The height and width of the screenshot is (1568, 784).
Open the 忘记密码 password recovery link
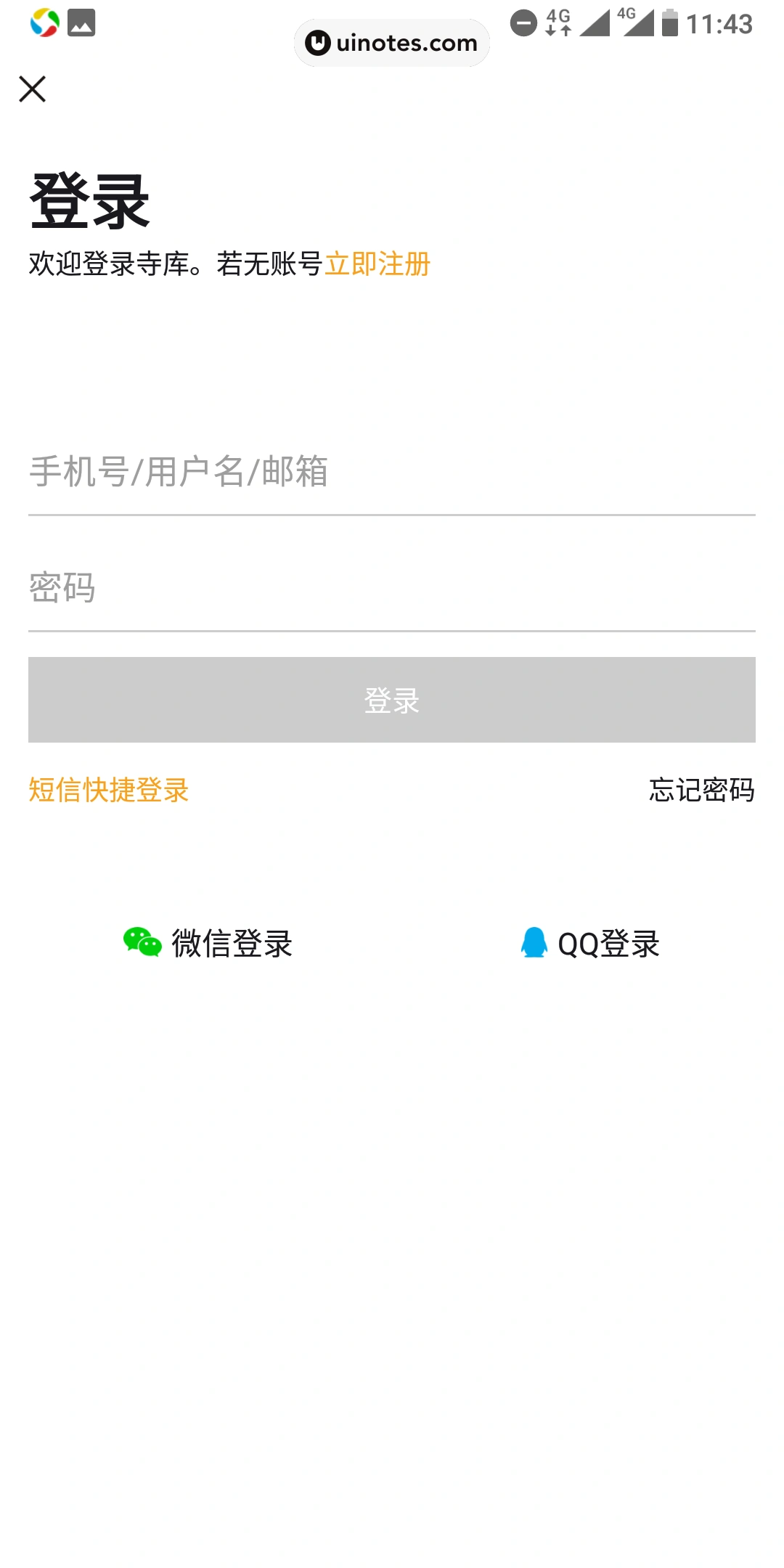coord(701,791)
